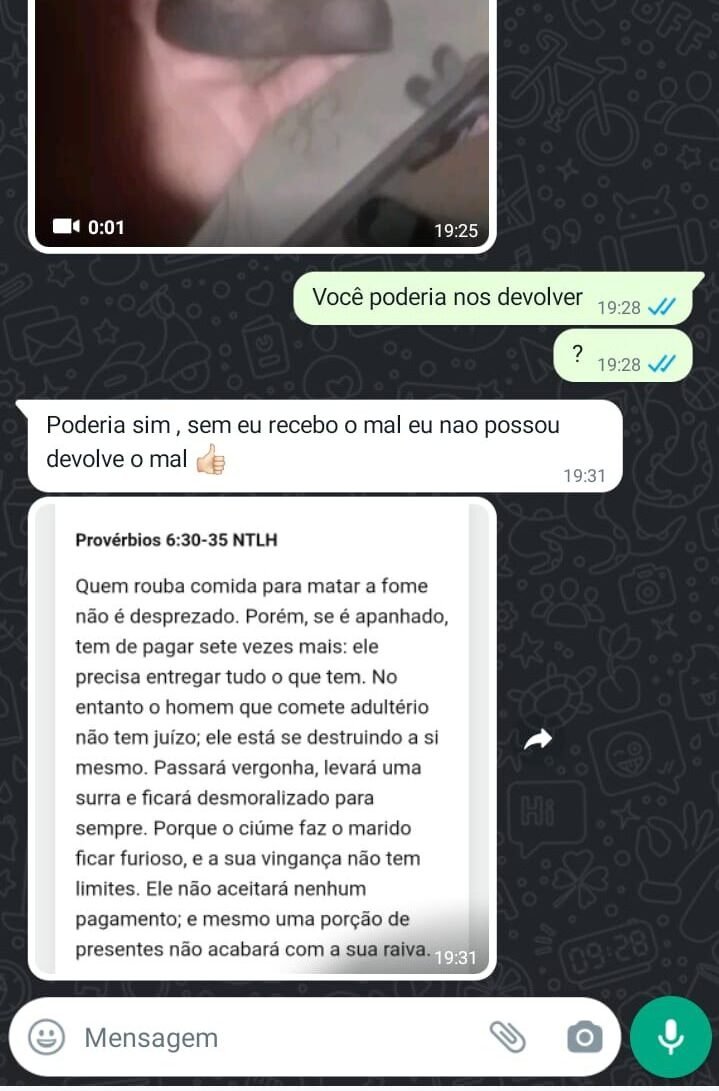Tap the Mensagem text field
The width and height of the screenshot is (719, 1091).
click(x=270, y=1037)
